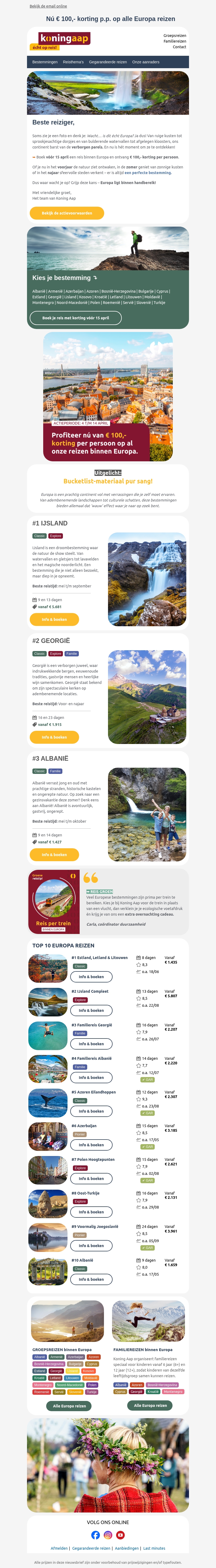Open the Bestemmingen menu item
216x1568 pixels.
point(45,62)
